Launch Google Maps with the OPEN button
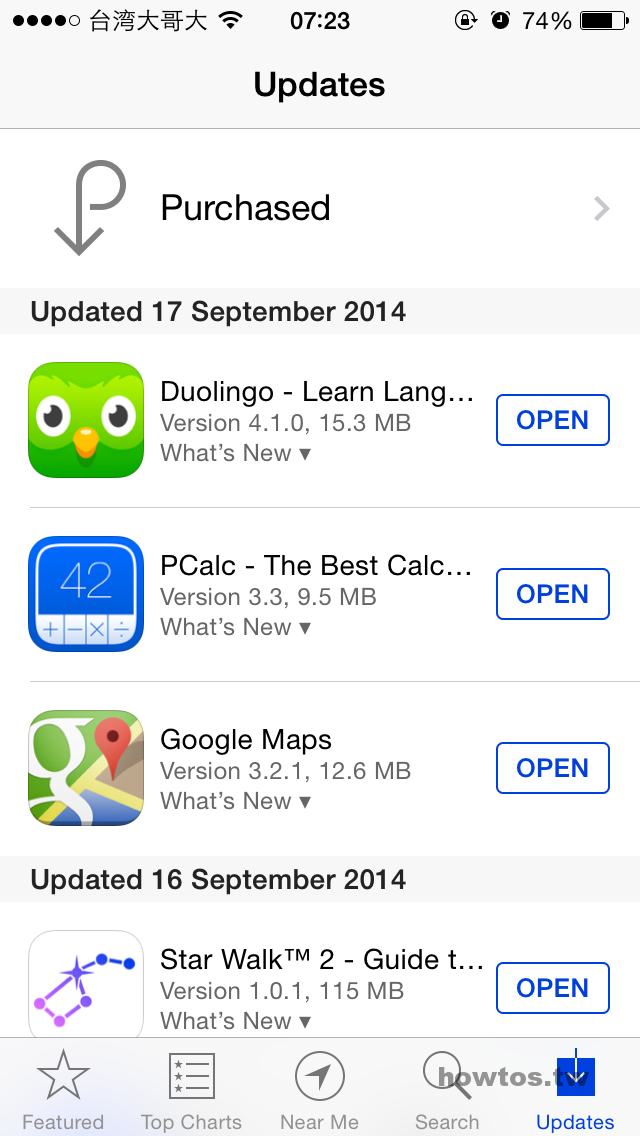The width and height of the screenshot is (640, 1136). (x=552, y=768)
